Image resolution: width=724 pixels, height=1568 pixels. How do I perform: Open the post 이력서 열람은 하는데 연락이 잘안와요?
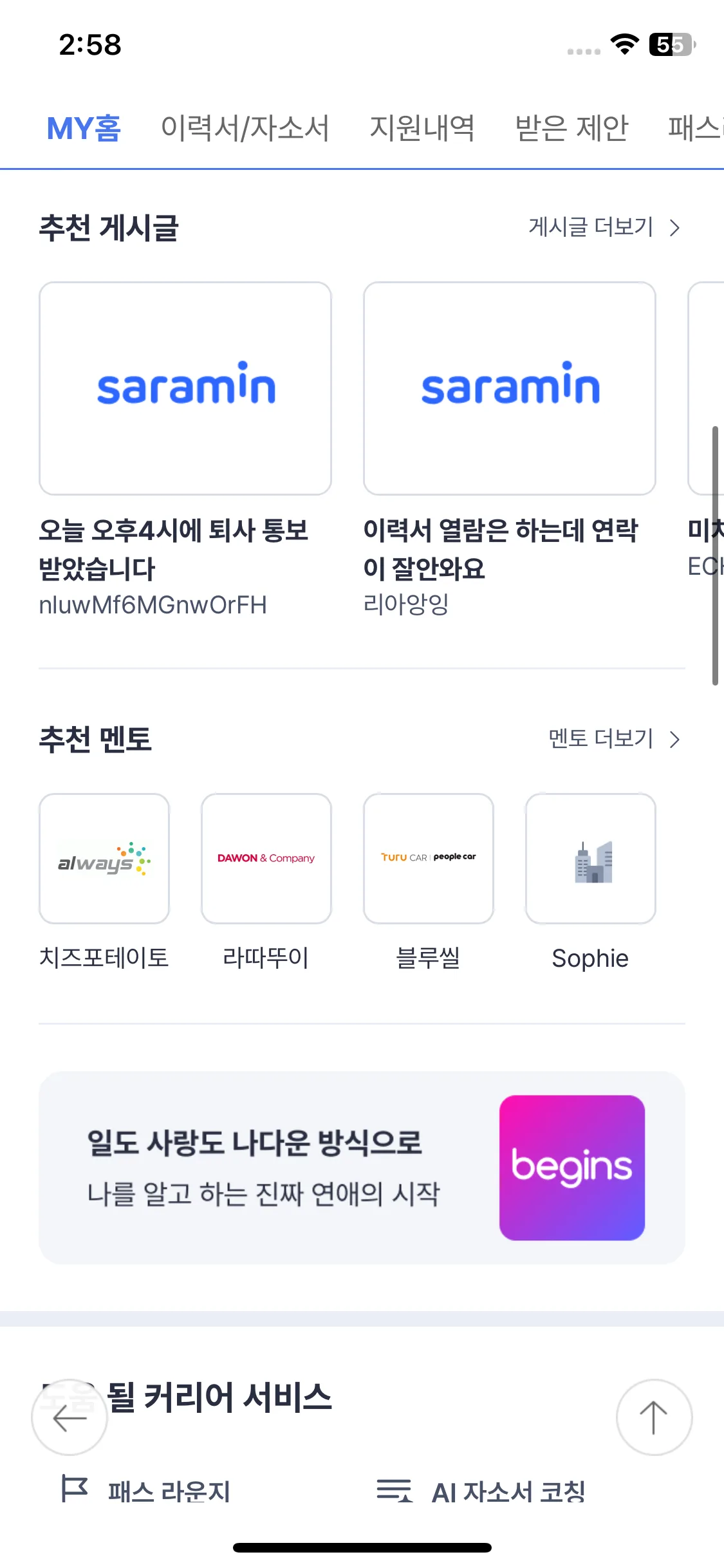[509, 451]
